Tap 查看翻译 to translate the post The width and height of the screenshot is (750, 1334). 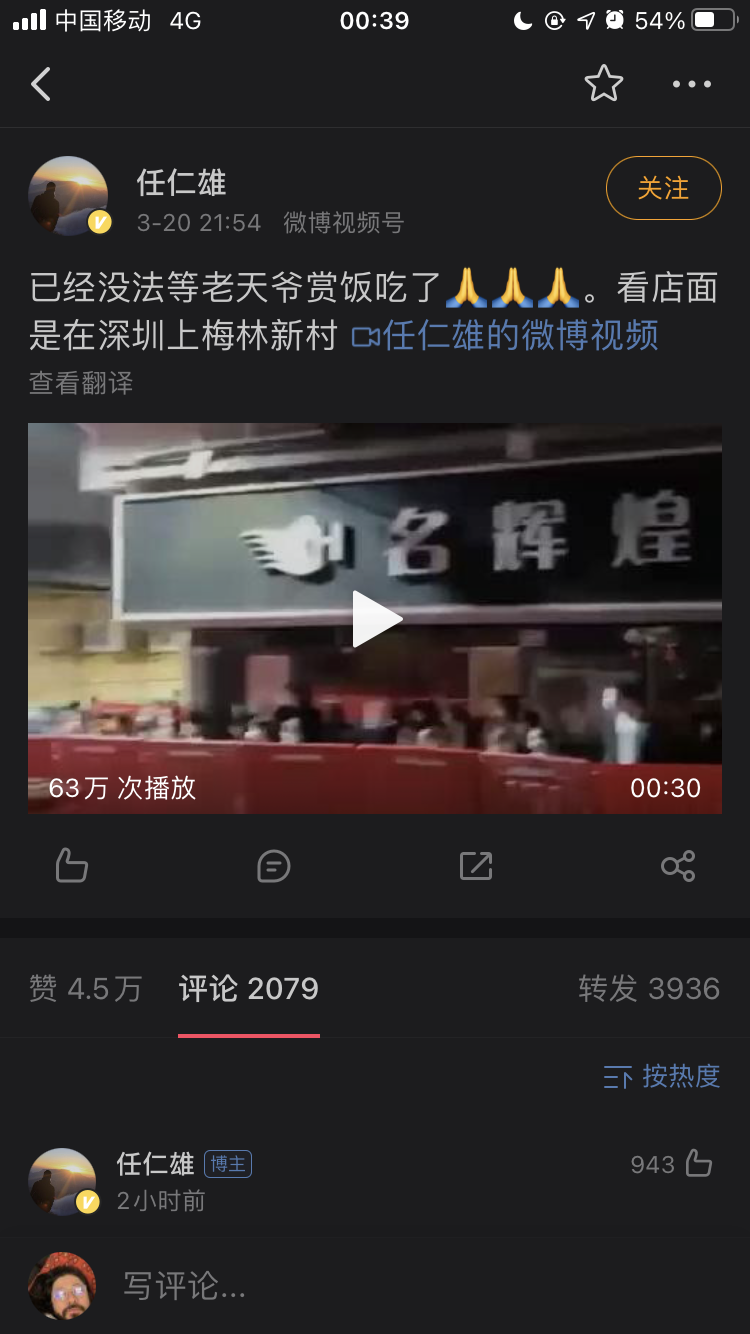[81, 383]
